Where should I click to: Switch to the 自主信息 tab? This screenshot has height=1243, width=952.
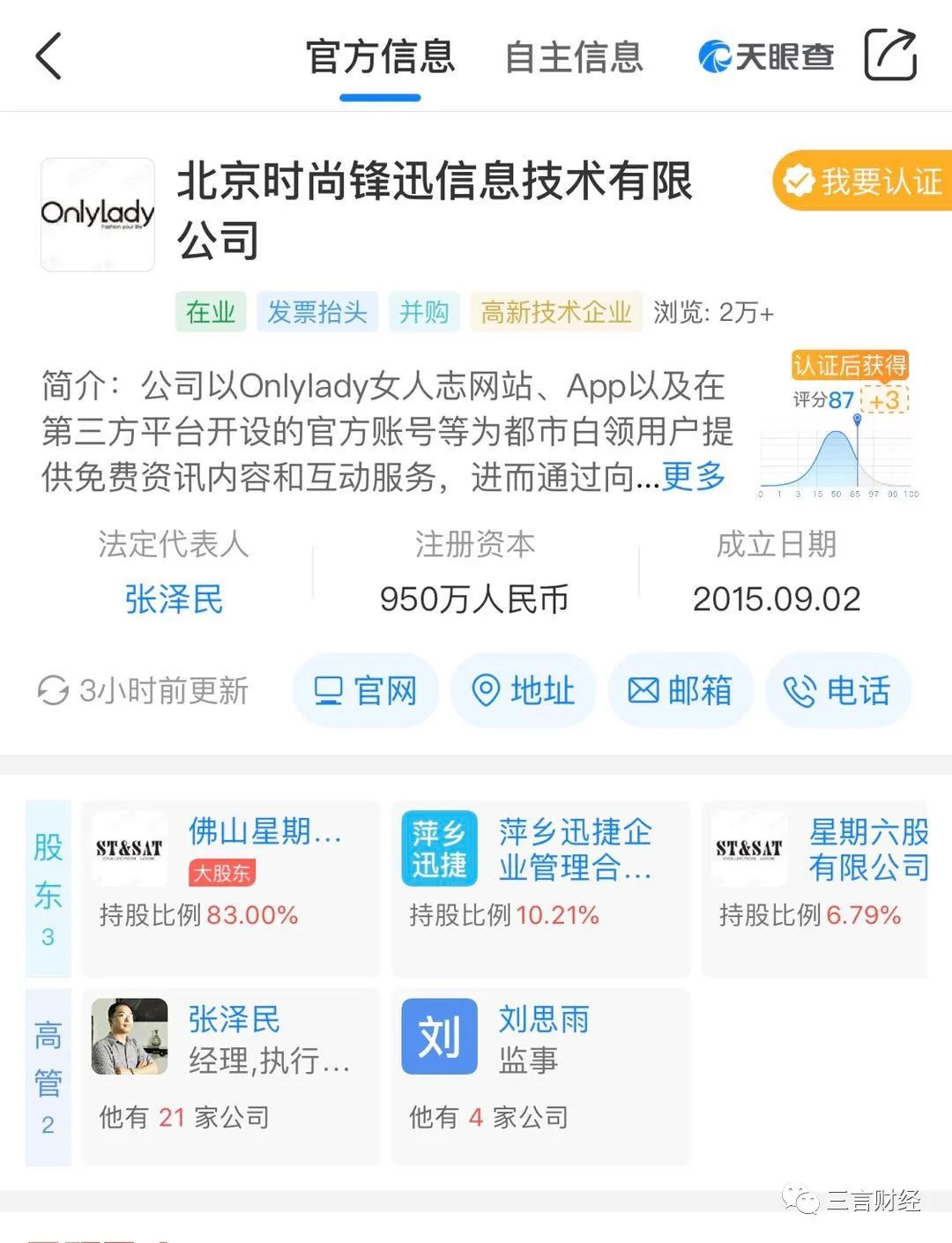coord(574,57)
